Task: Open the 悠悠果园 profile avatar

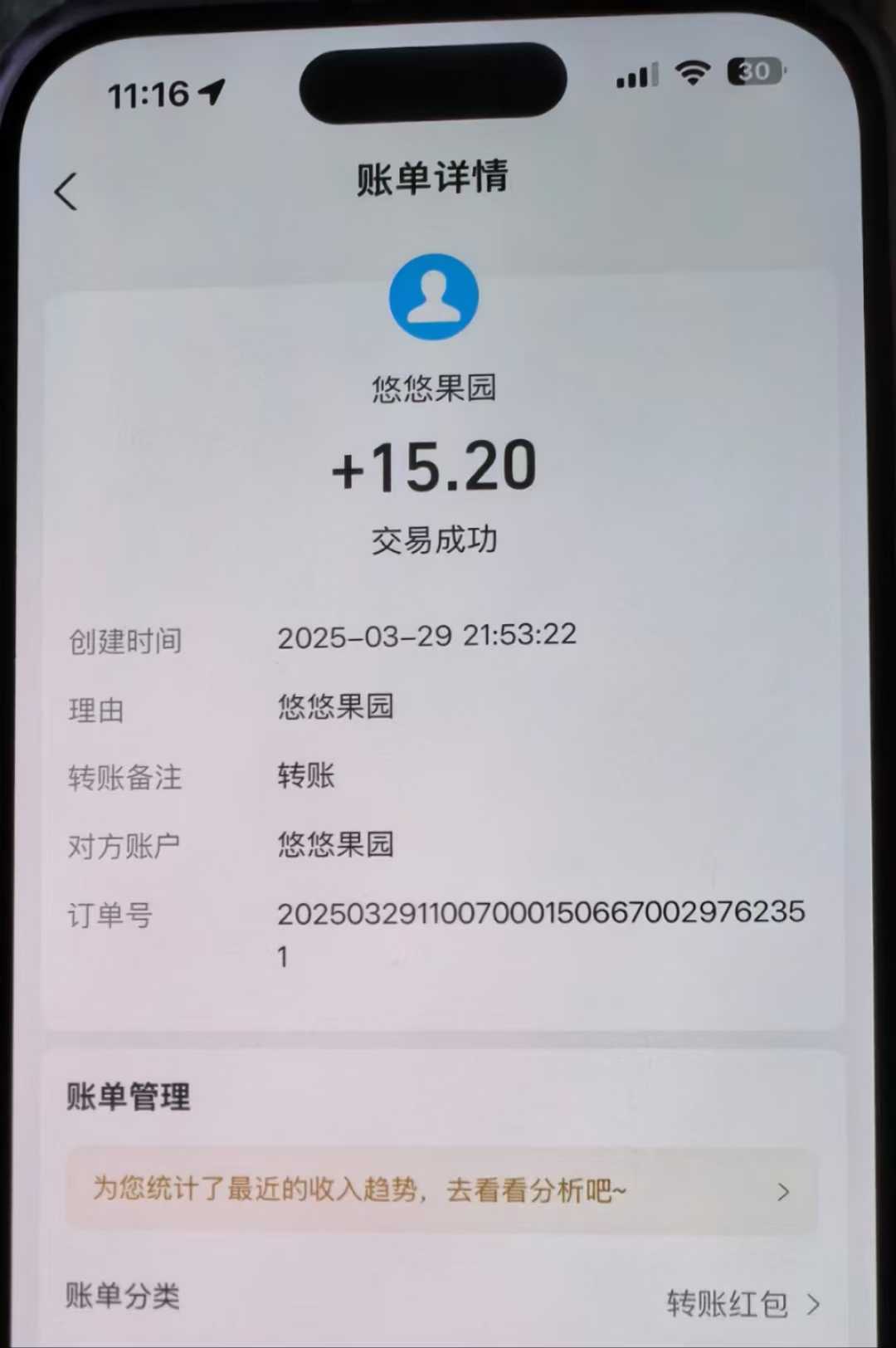Action: tap(433, 297)
